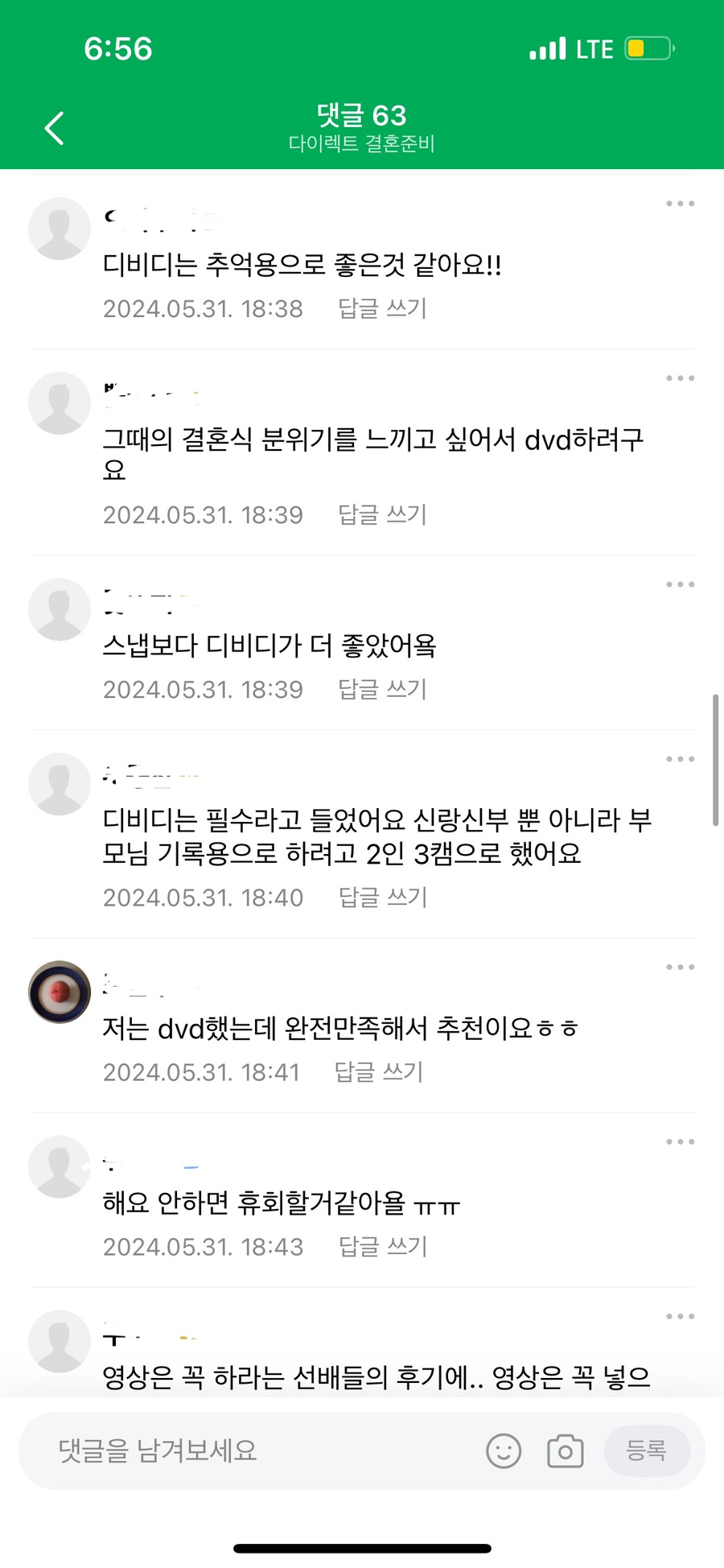Tap 답글 쓰기 under the 결혼식 분위기 comment

pos(382,514)
